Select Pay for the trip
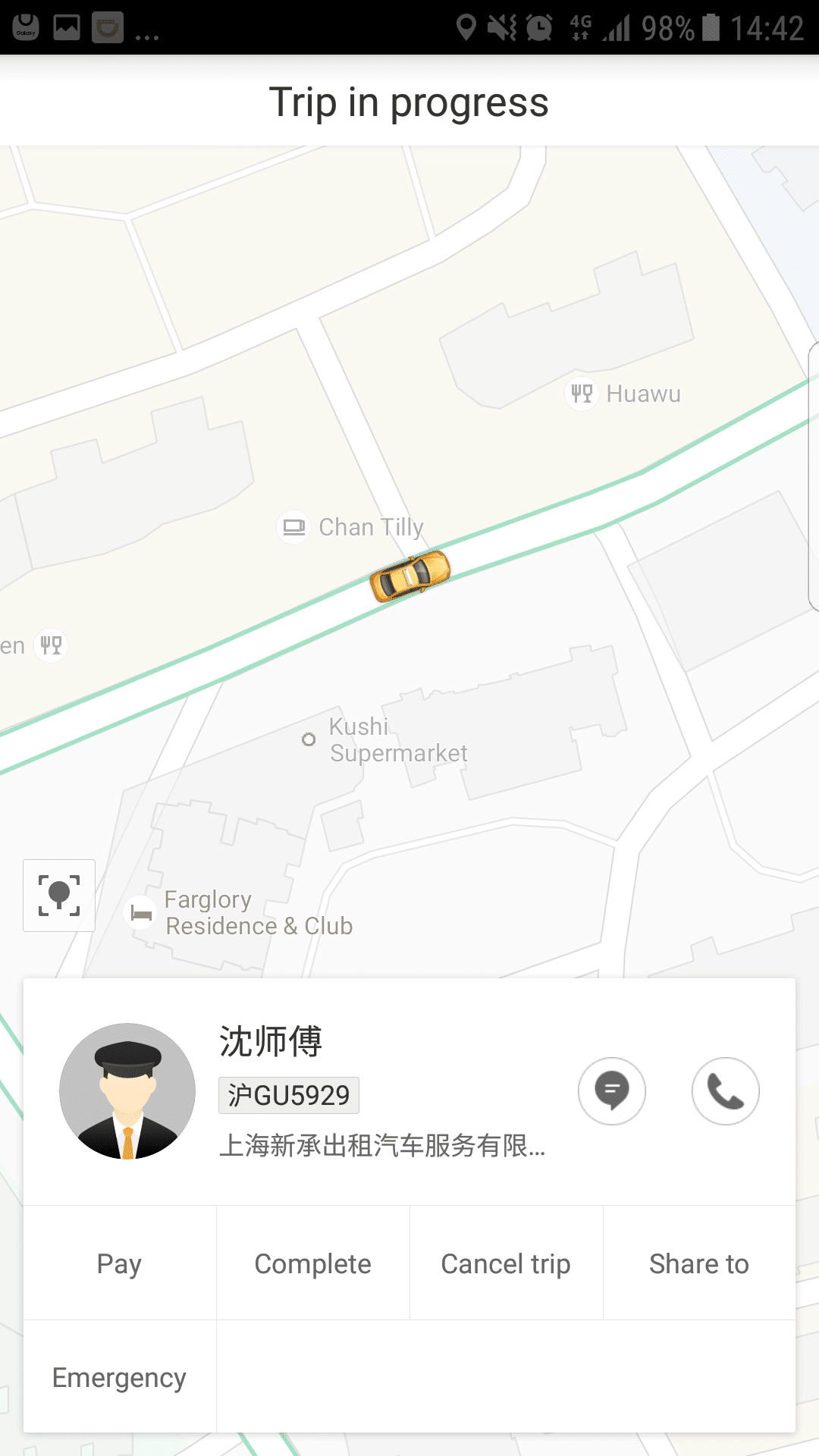This screenshot has width=819, height=1456. 120,1263
